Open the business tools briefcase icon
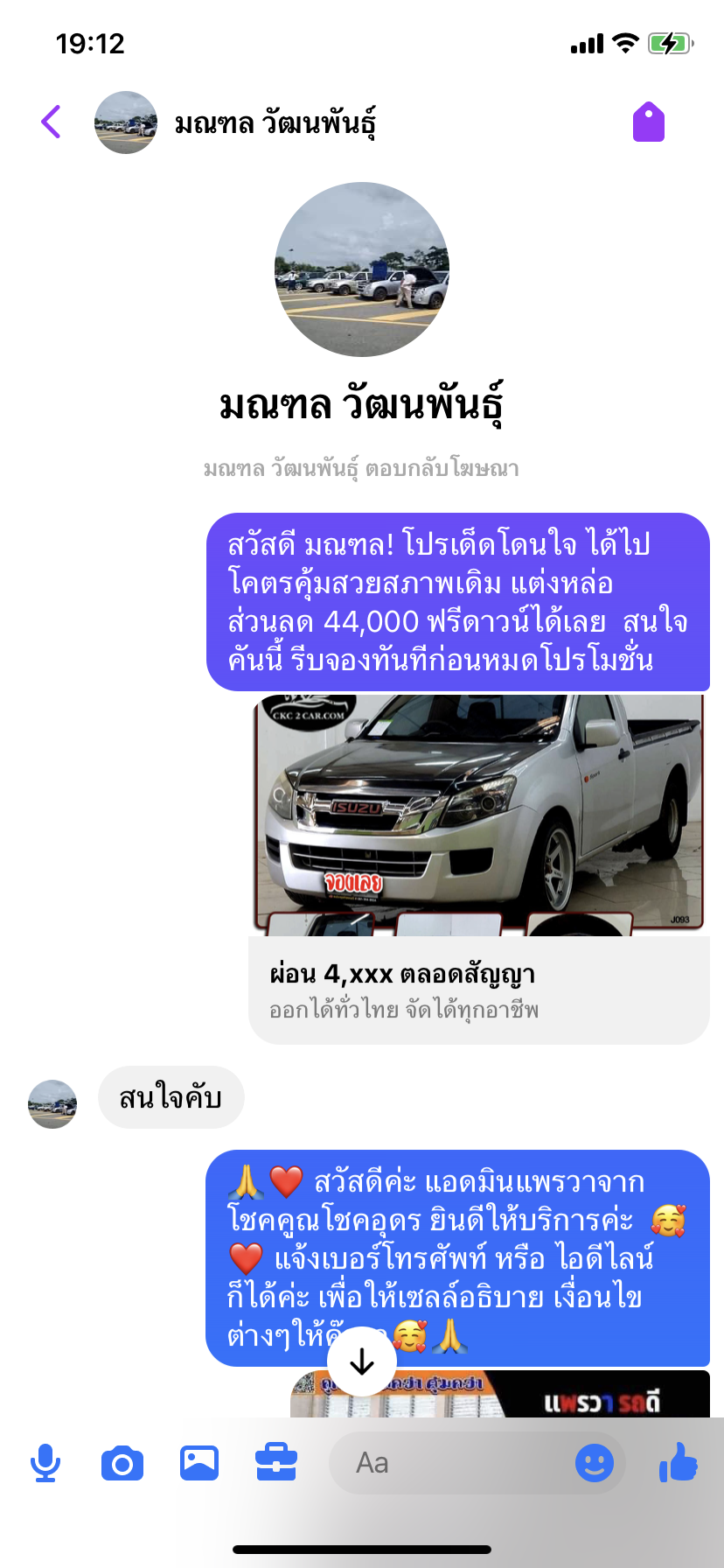Image resolution: width=724 pixels, height=1568 pixels. coord(276,1463)
